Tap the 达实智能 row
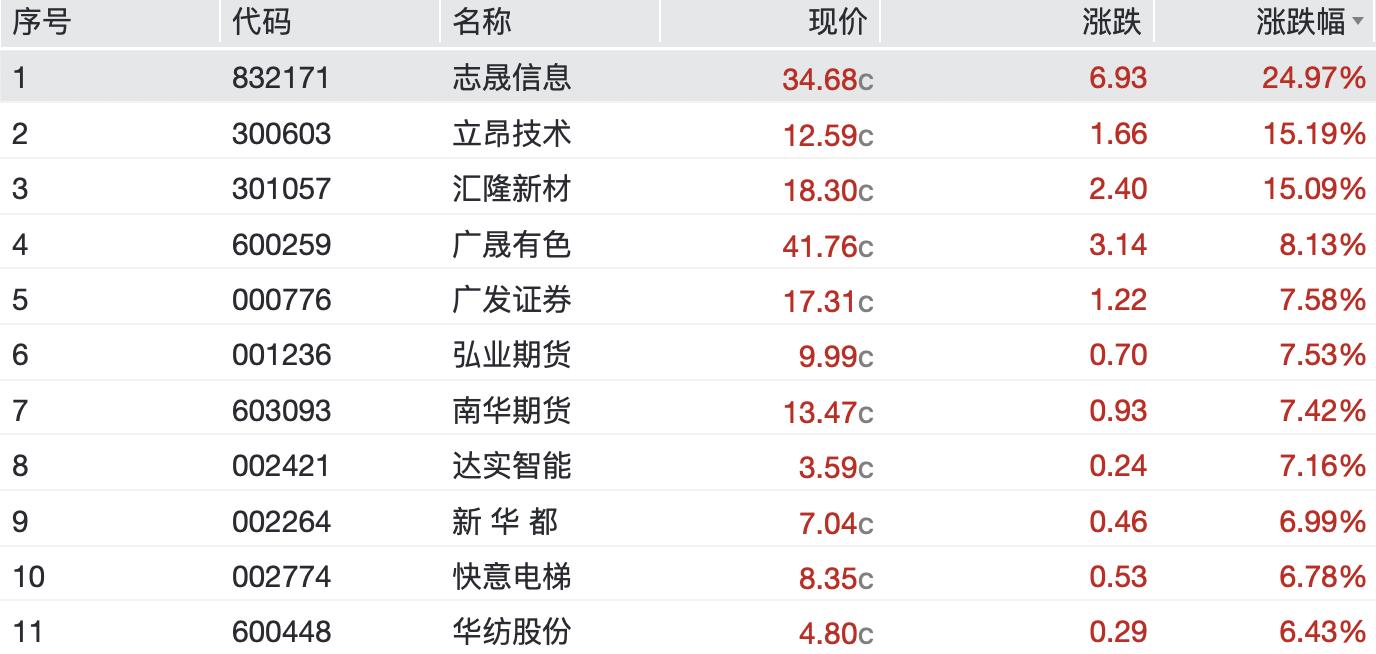 click(511, 466)
